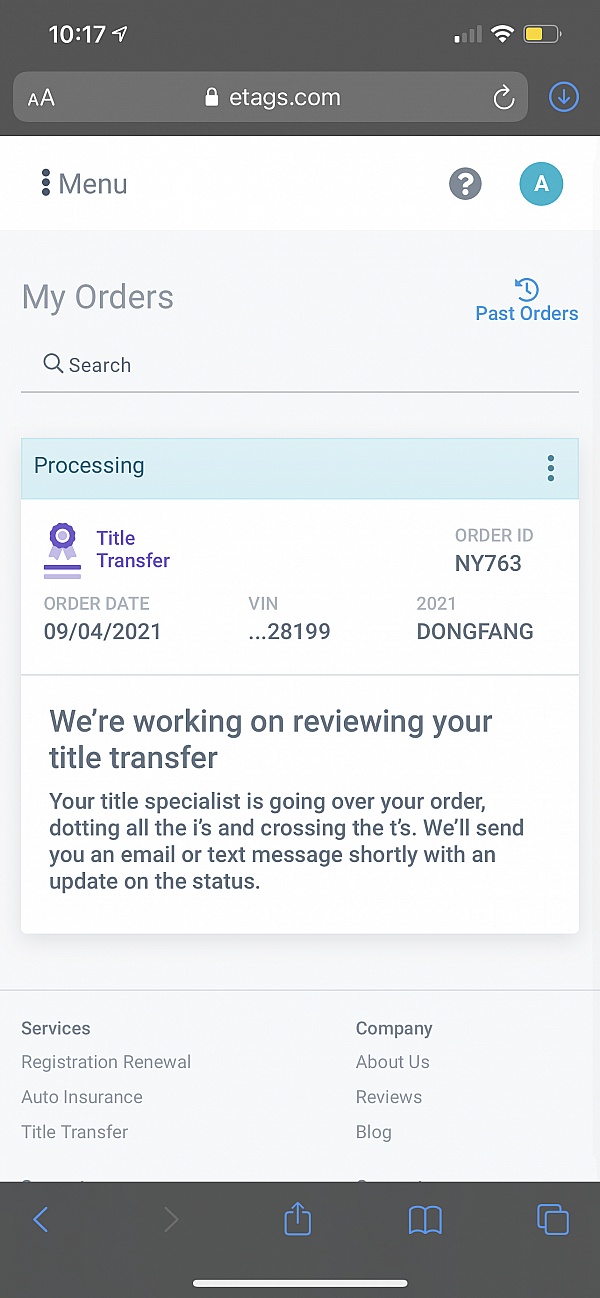
Task: Share this page
Action: click(298, 1219)
